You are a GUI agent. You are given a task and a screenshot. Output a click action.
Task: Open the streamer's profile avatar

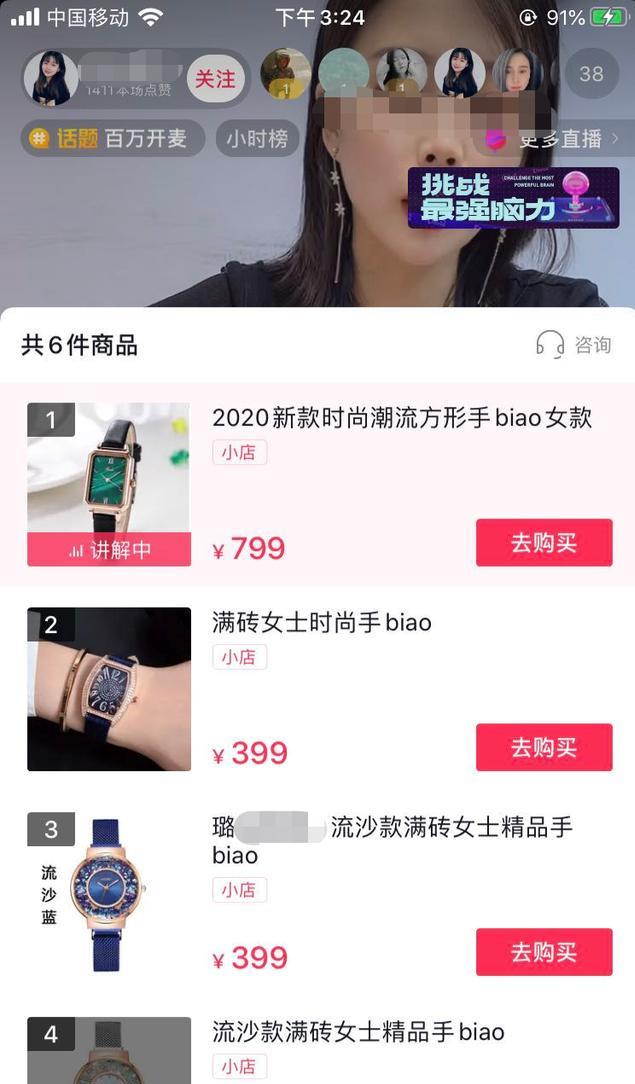(52, 78)
